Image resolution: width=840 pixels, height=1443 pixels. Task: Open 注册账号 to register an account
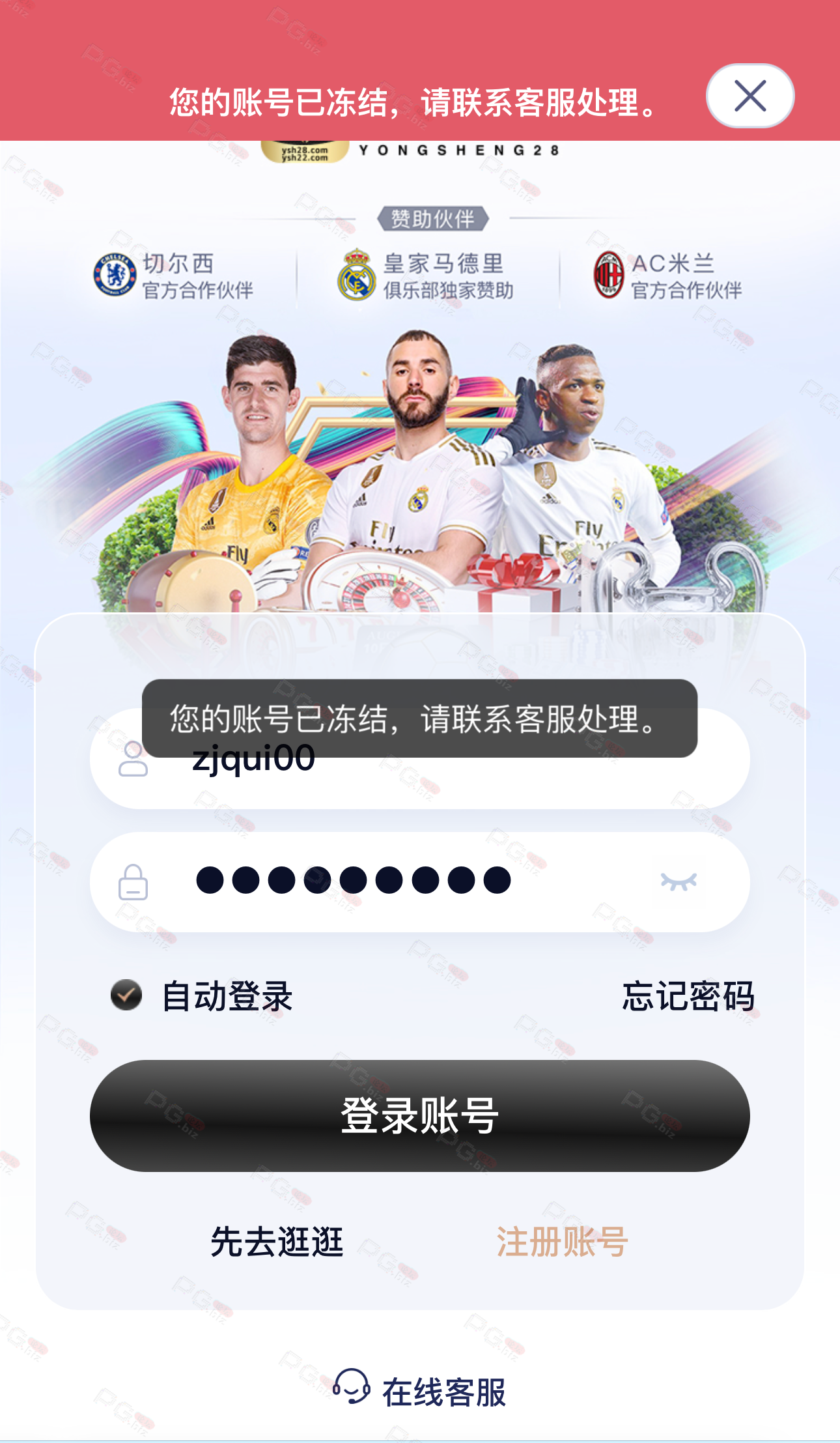[561, 1241]
